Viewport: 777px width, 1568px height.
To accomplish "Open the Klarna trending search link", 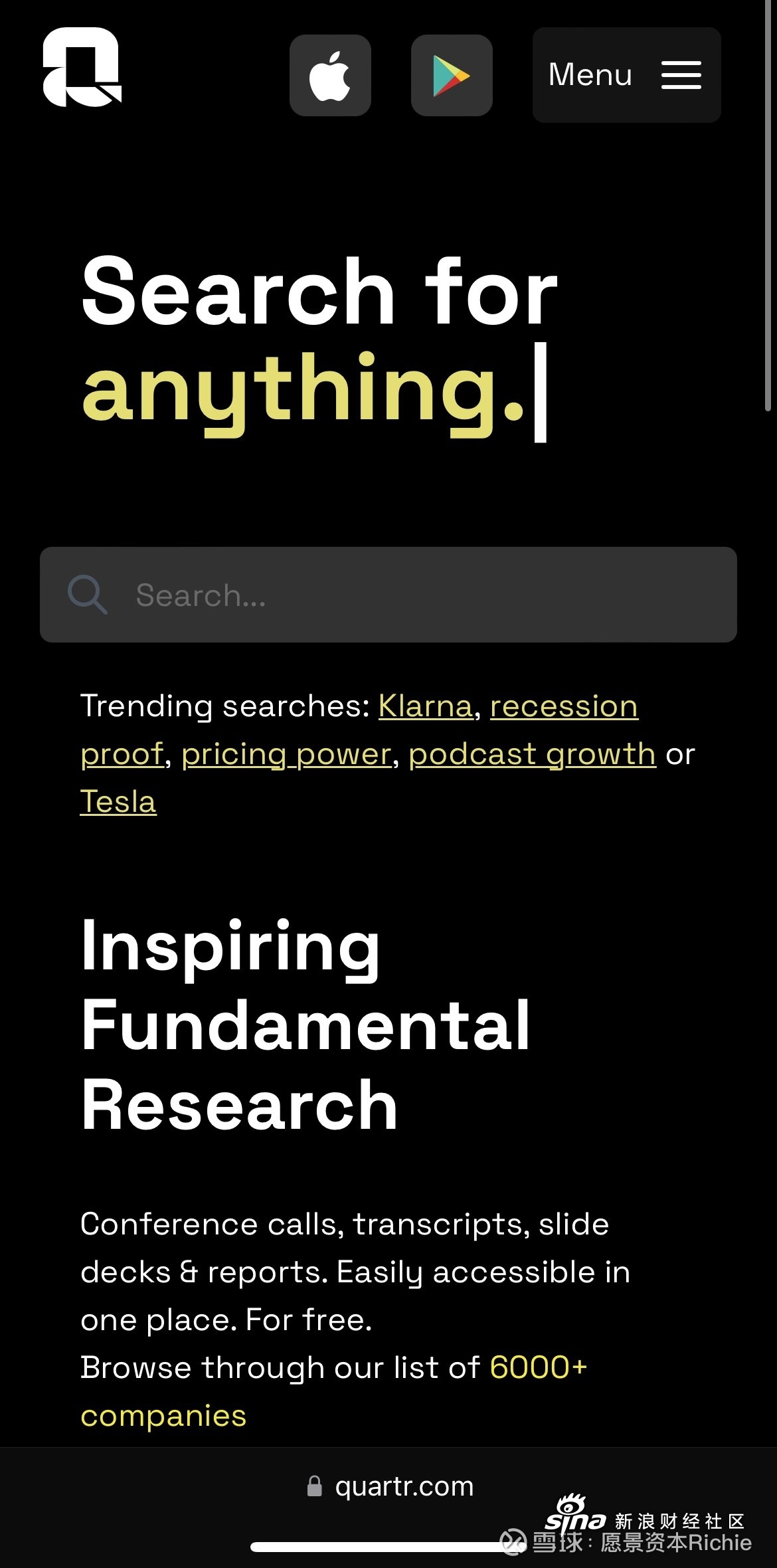I will [426, 706].
